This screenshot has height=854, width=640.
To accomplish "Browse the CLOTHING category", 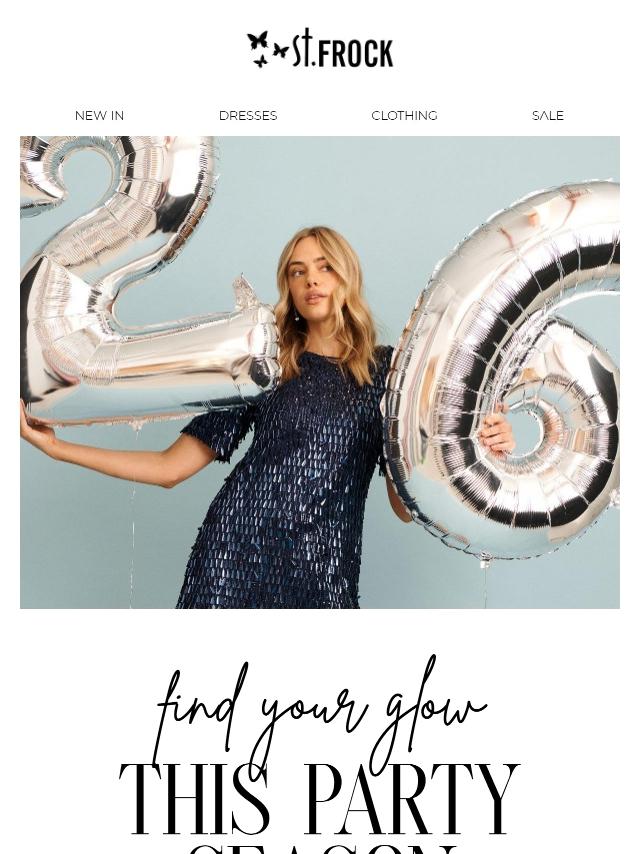I will point(404,116).
